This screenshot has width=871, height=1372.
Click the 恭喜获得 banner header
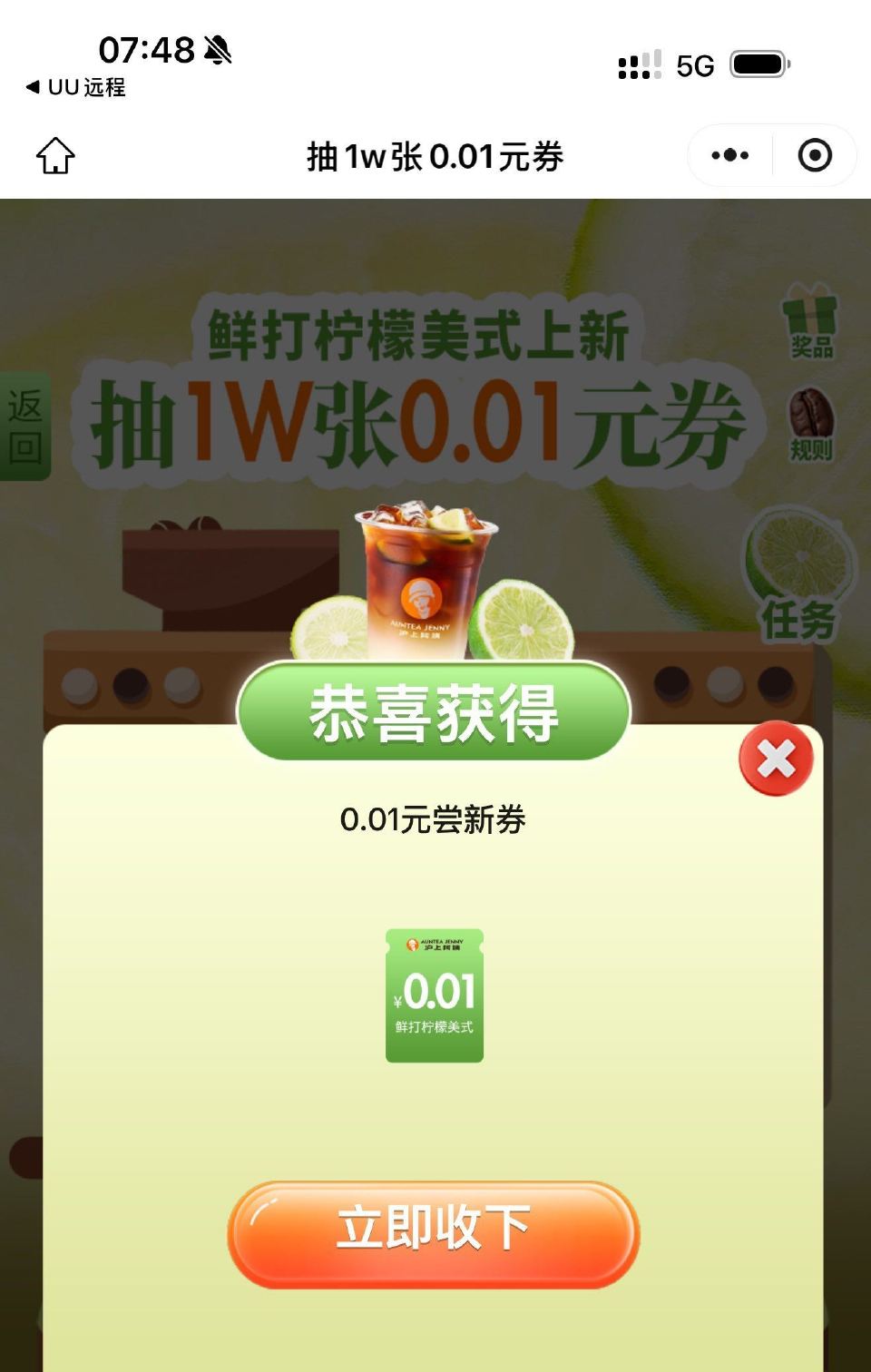pos(434,713)
